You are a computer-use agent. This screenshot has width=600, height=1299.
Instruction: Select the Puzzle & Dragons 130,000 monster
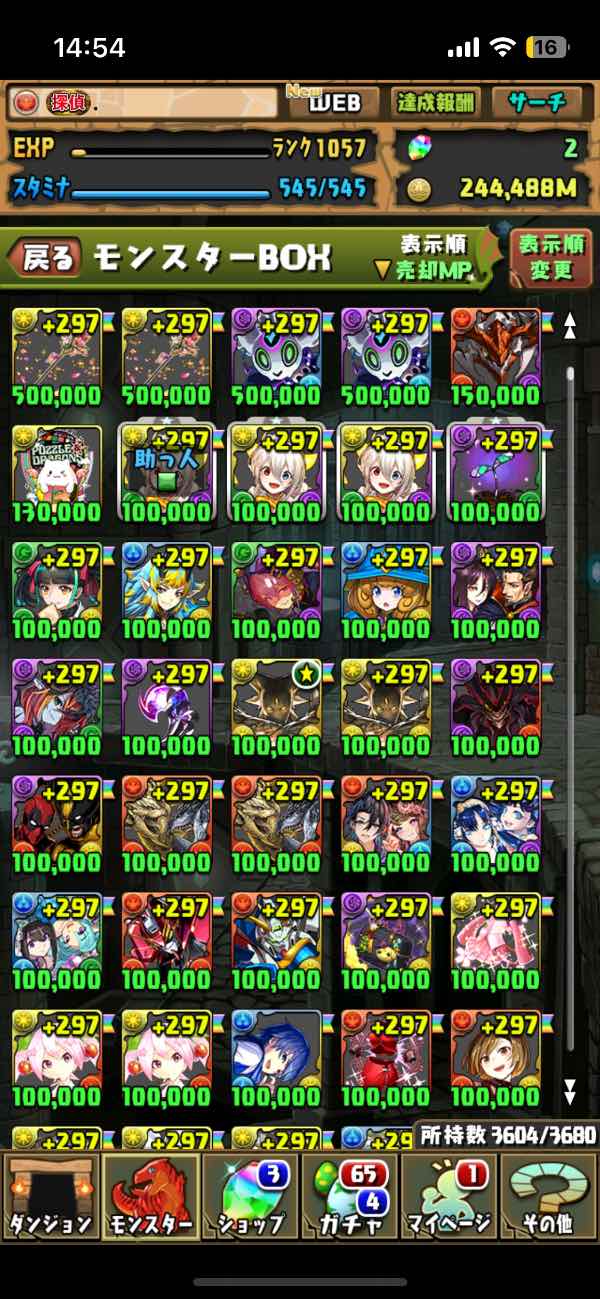tap(57, 470)
